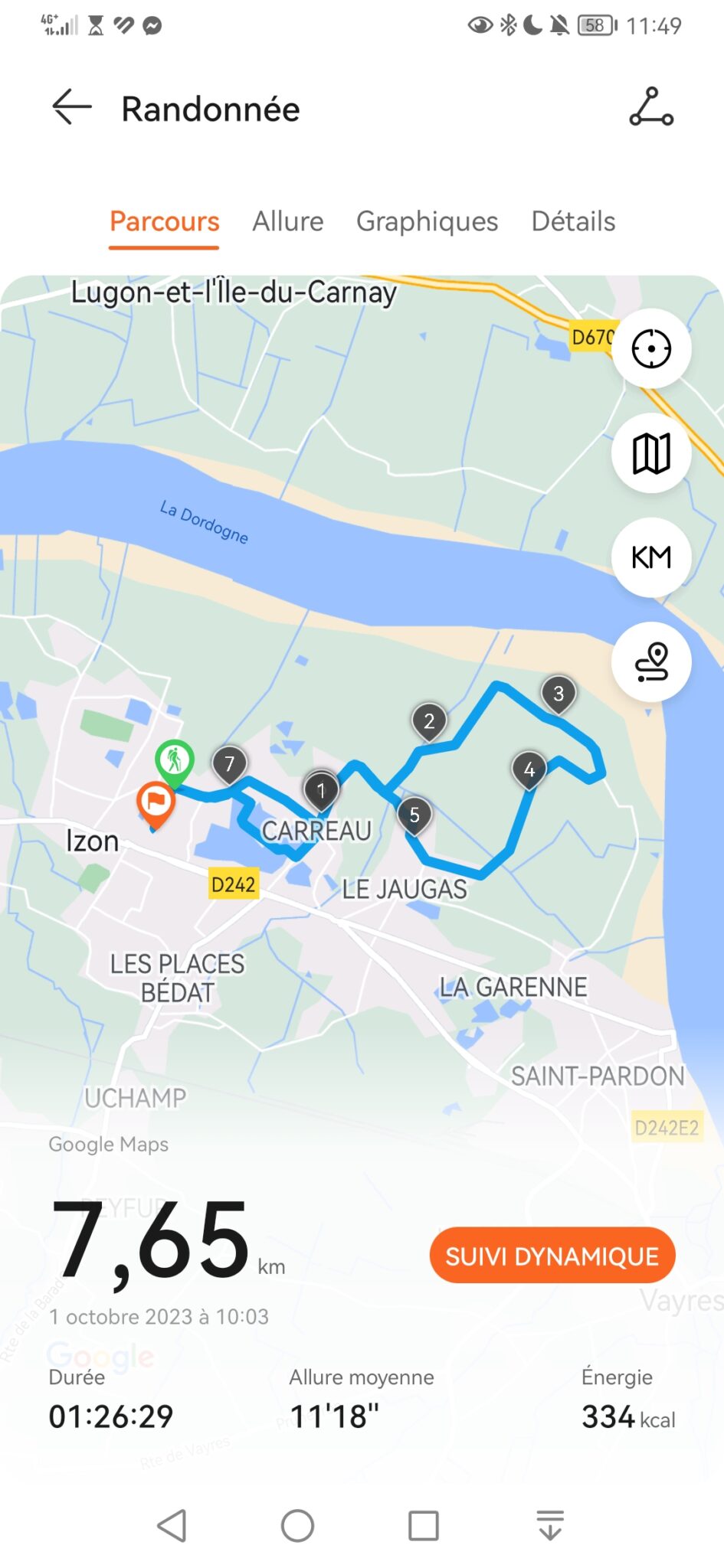
Task: Select the Parcours tab
Action: pyautogui.click(x=164, y=221)
